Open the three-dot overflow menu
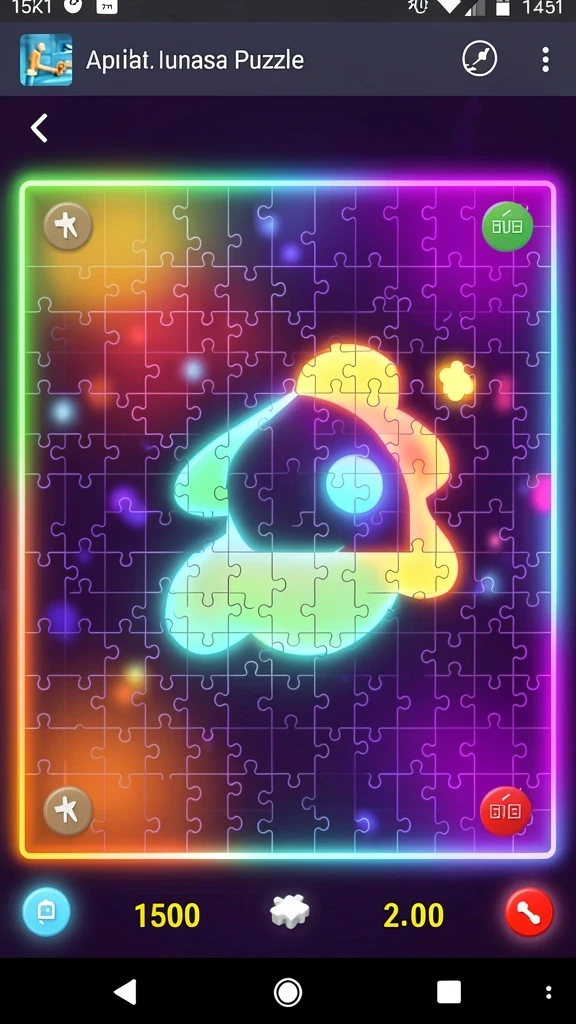Image resolution: width=576 pixels, height=1024 pixels. pyautogui.click(x=545, y=59)
